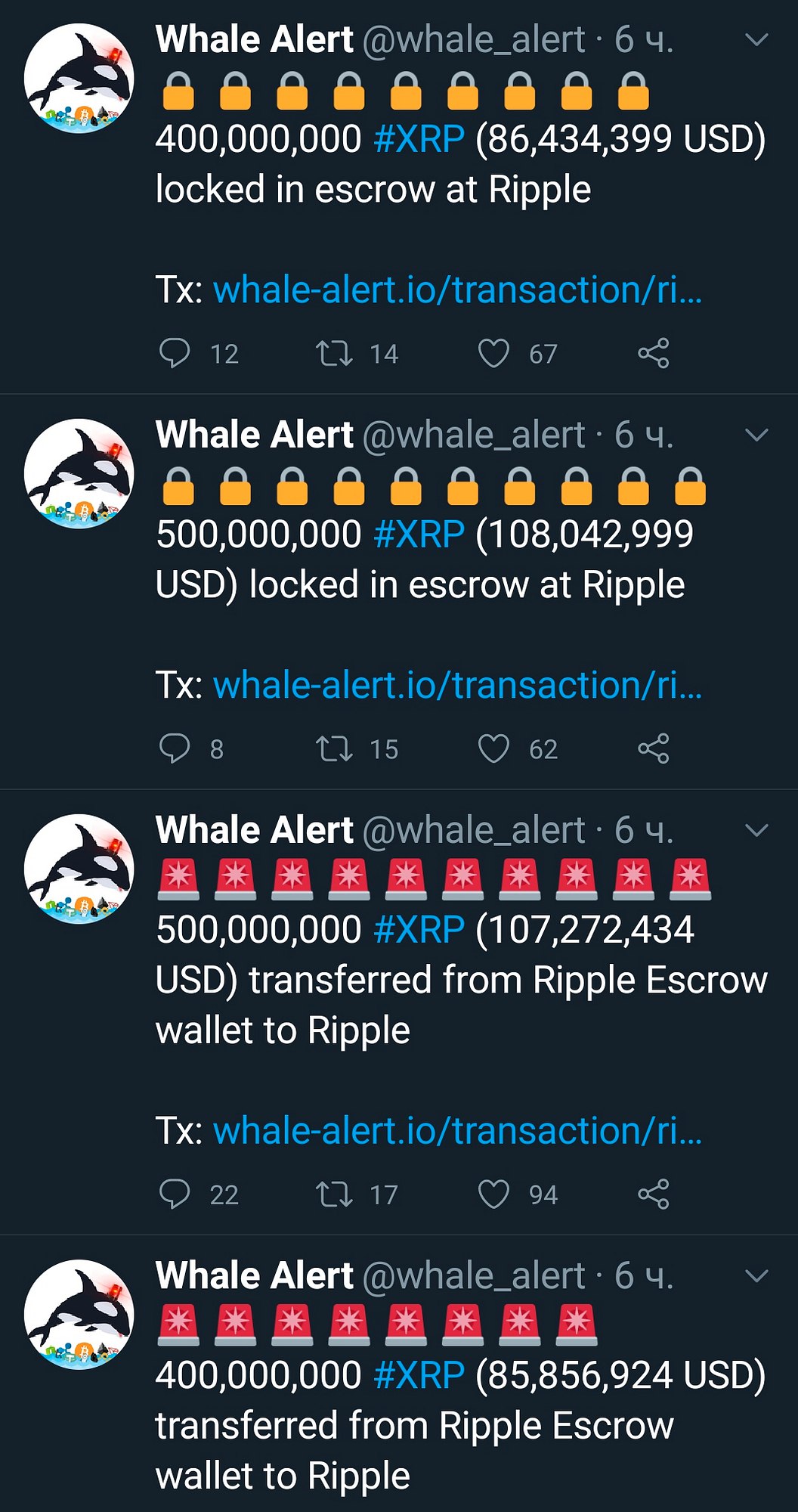Reply to the 108,042,999 USD tweet
This screenshot has height=1512, width=798.
click(175, 748)
